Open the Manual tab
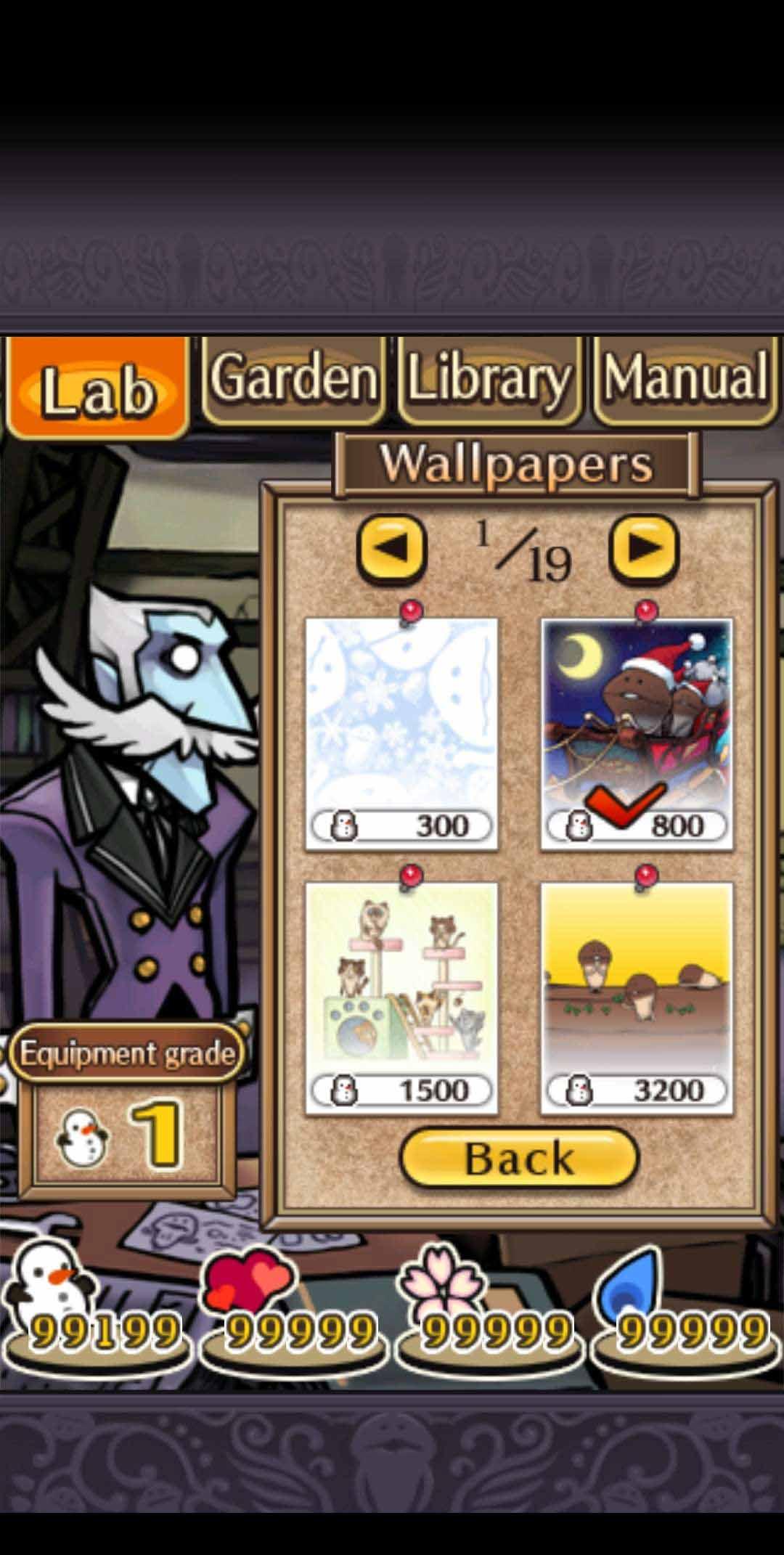784x1555 pixels. click(x=685, y=380)
